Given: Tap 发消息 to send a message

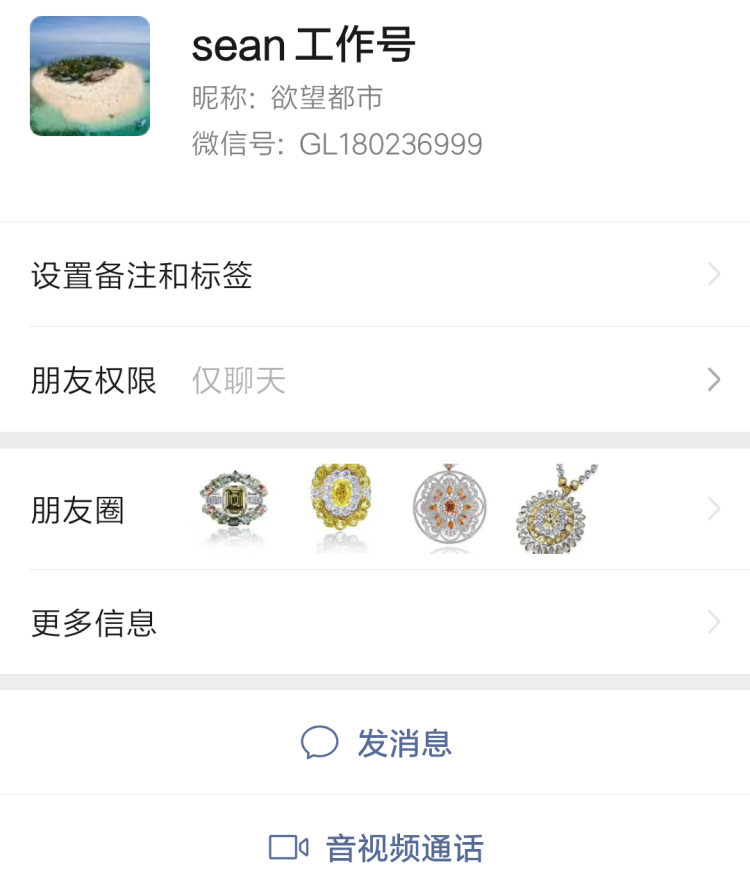Looking at the screenshot, I should (377, 743).
